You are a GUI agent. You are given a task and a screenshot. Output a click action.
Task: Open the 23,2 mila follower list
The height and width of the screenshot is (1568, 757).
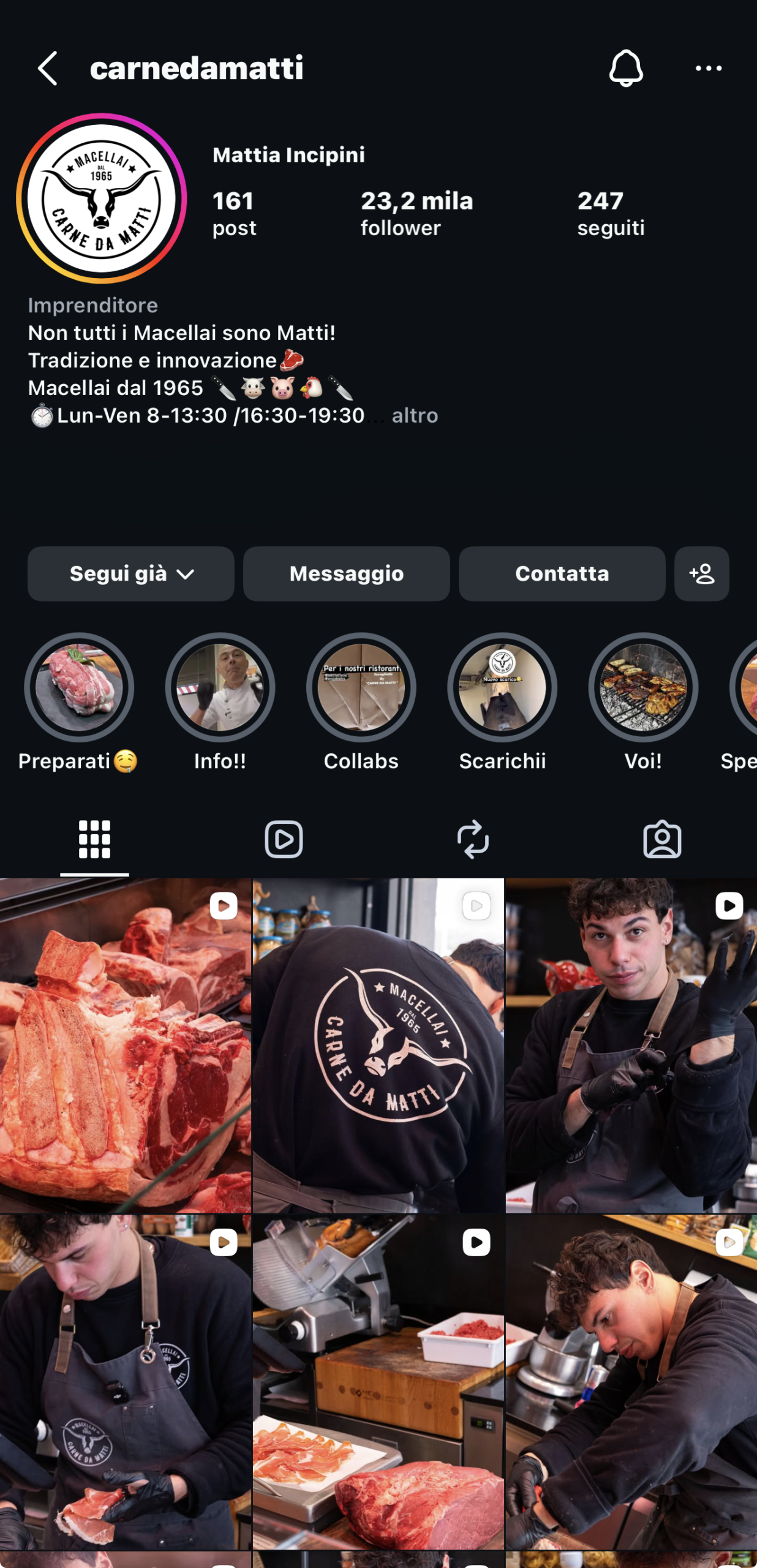(x=416, y=213)
